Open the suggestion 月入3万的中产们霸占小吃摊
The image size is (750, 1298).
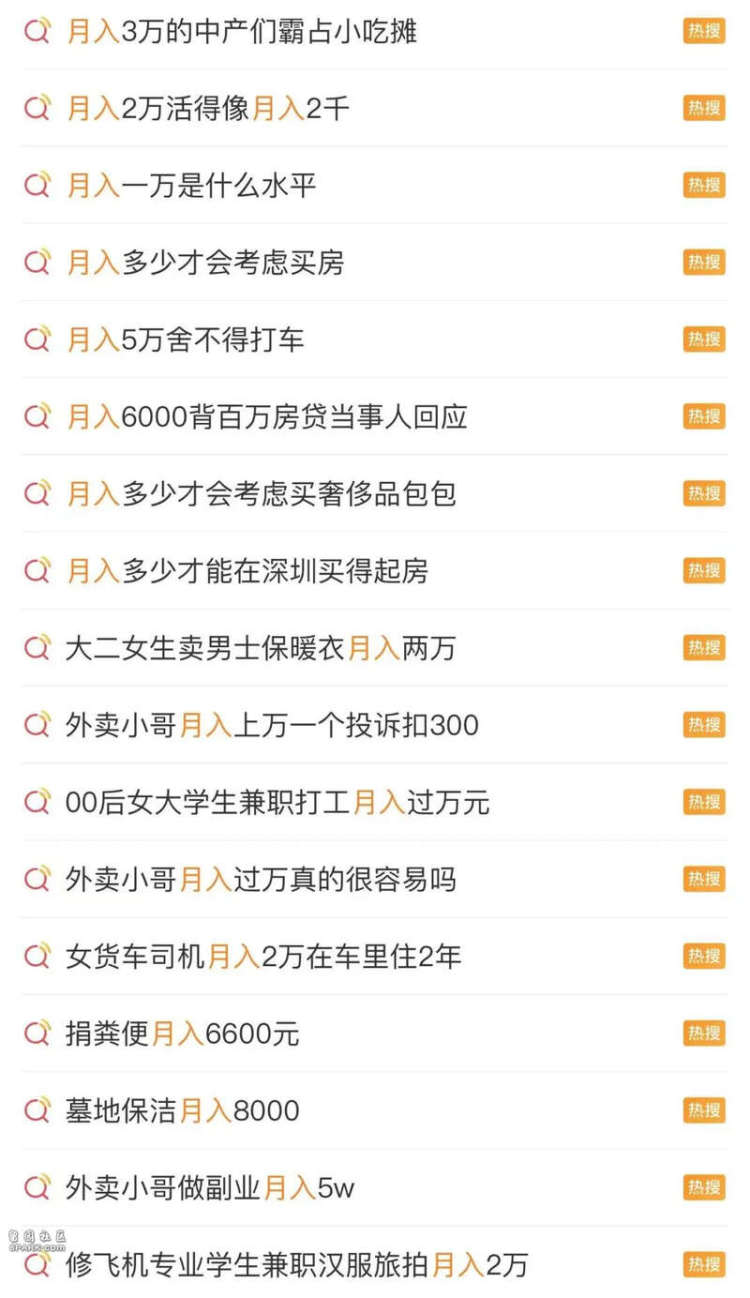tap(241, 32)
